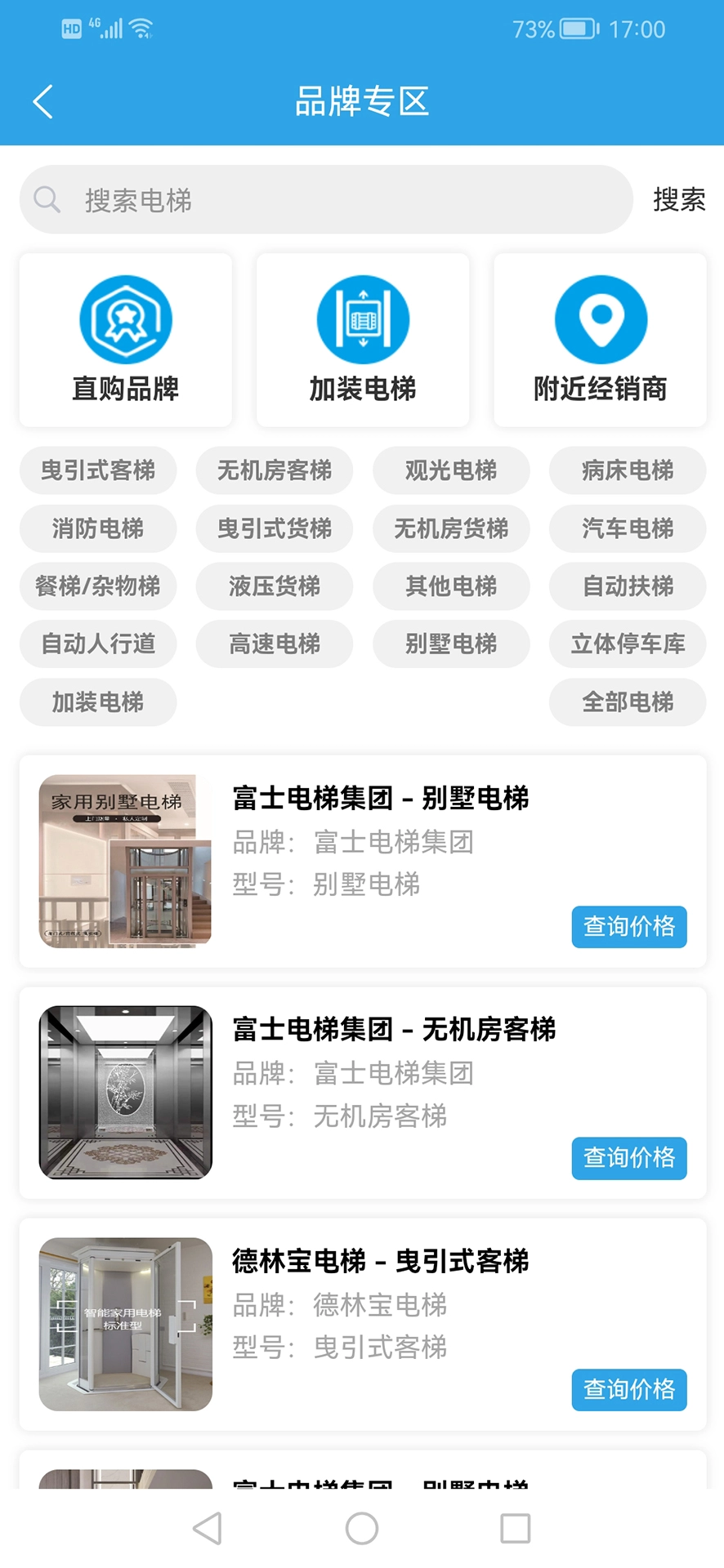The height and width of the screenshot is (1568, 724).
Task: Tap the magnifying glass search icon
Action: pos(46,198)
